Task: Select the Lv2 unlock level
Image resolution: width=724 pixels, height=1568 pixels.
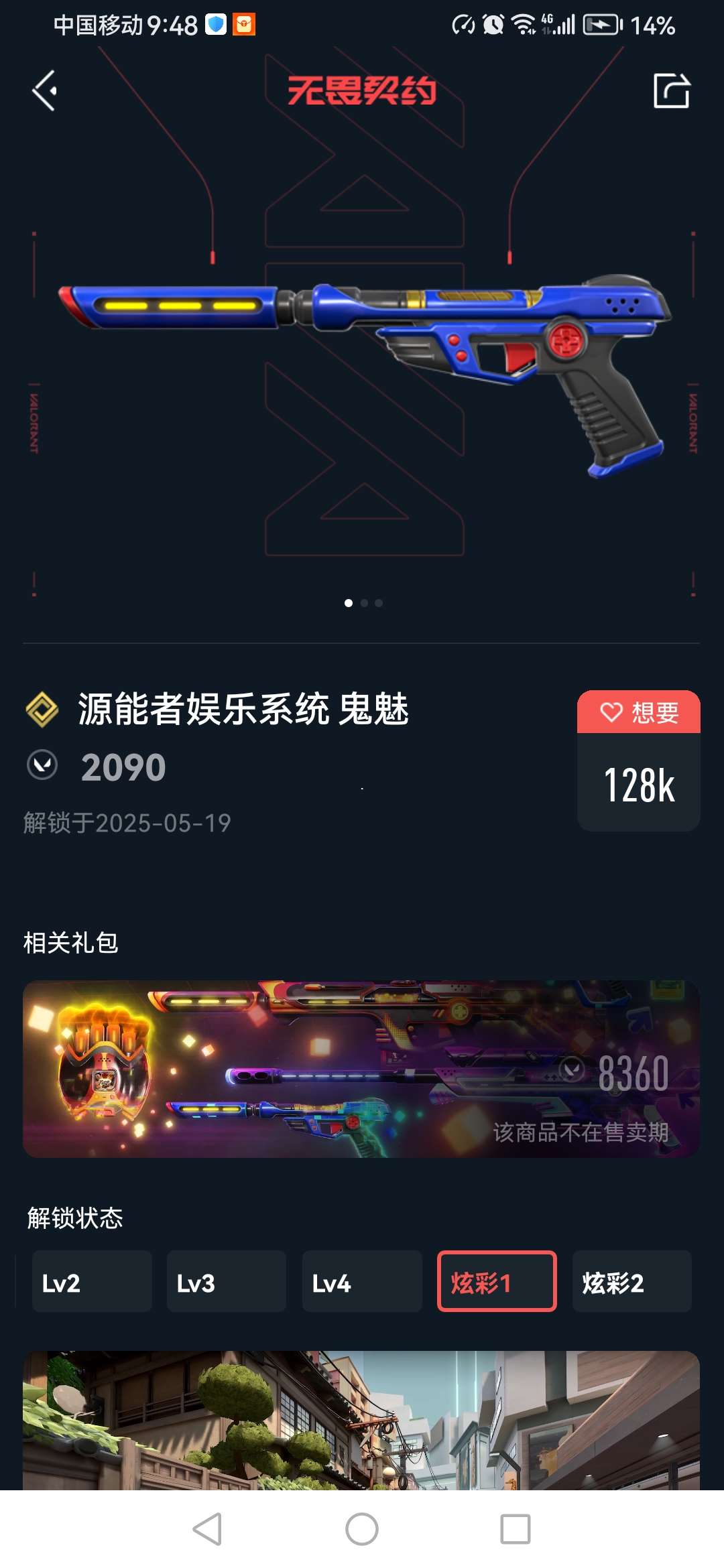Action: [x=92, y=1281]
